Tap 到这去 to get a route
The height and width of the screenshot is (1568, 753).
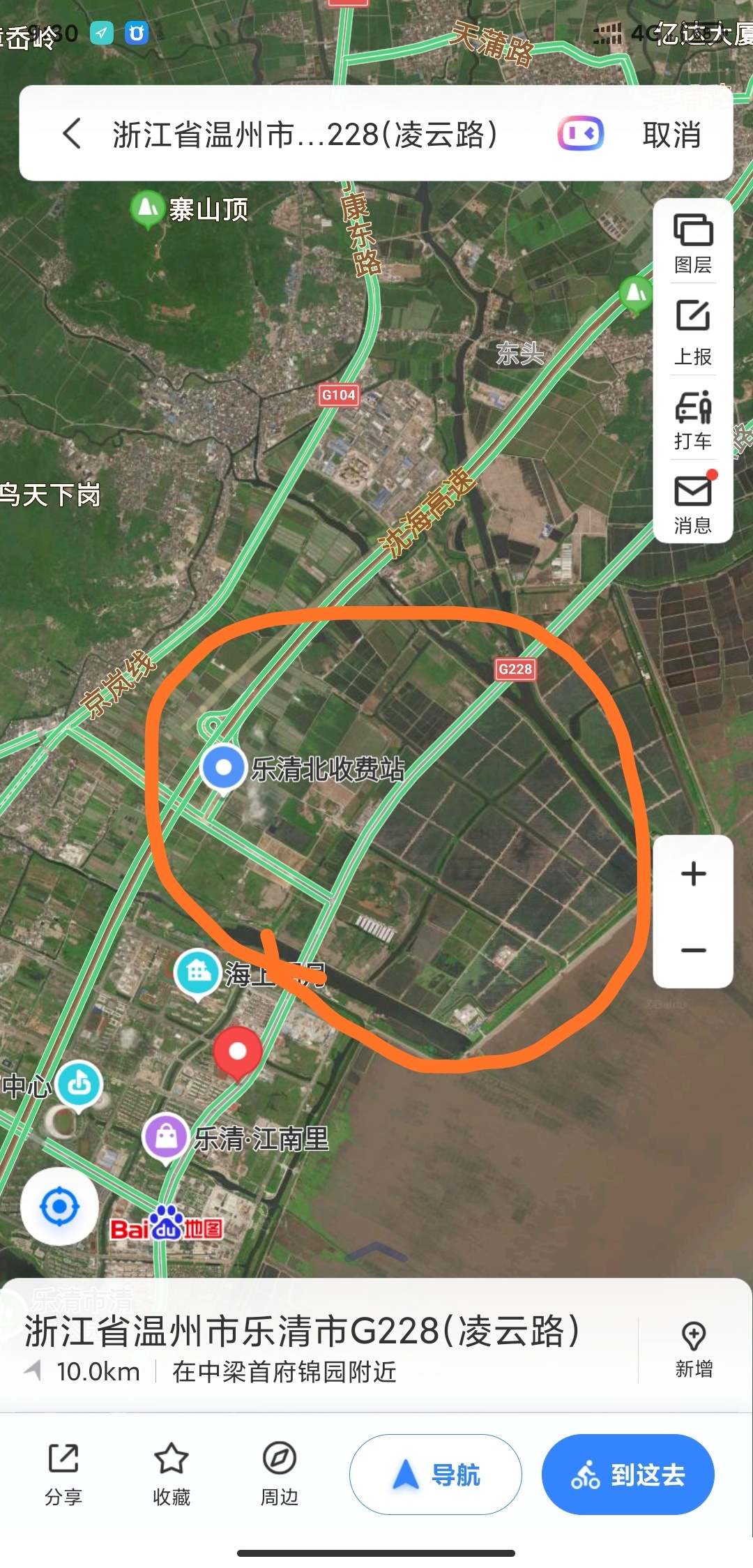[x=627, y=1475]
